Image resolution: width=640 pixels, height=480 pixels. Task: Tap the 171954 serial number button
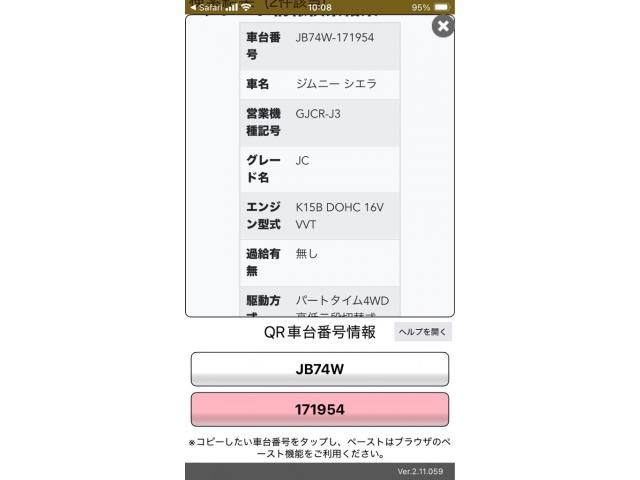point(320,410)
